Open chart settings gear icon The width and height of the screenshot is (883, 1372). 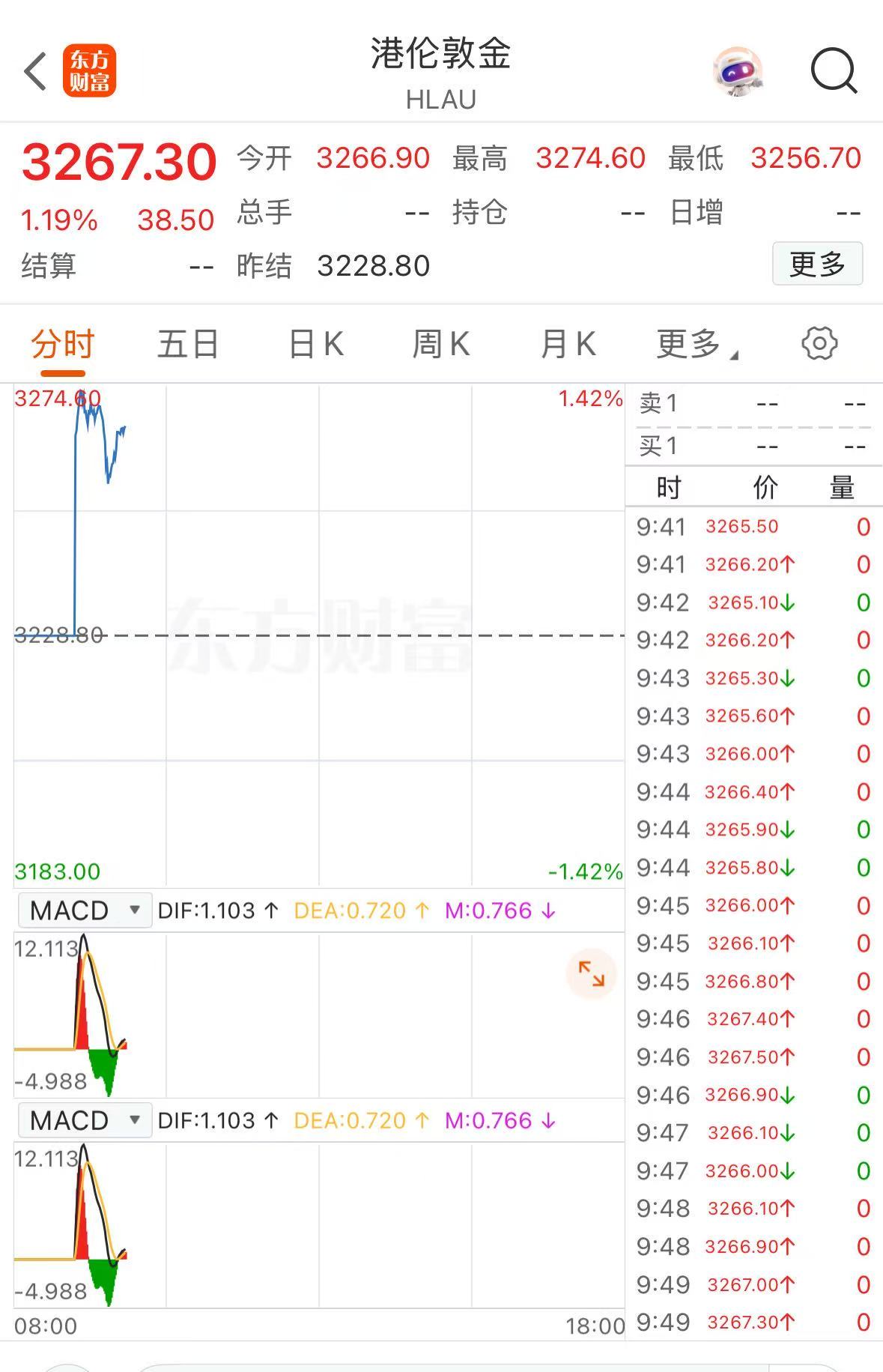click(x=819, y=344)
